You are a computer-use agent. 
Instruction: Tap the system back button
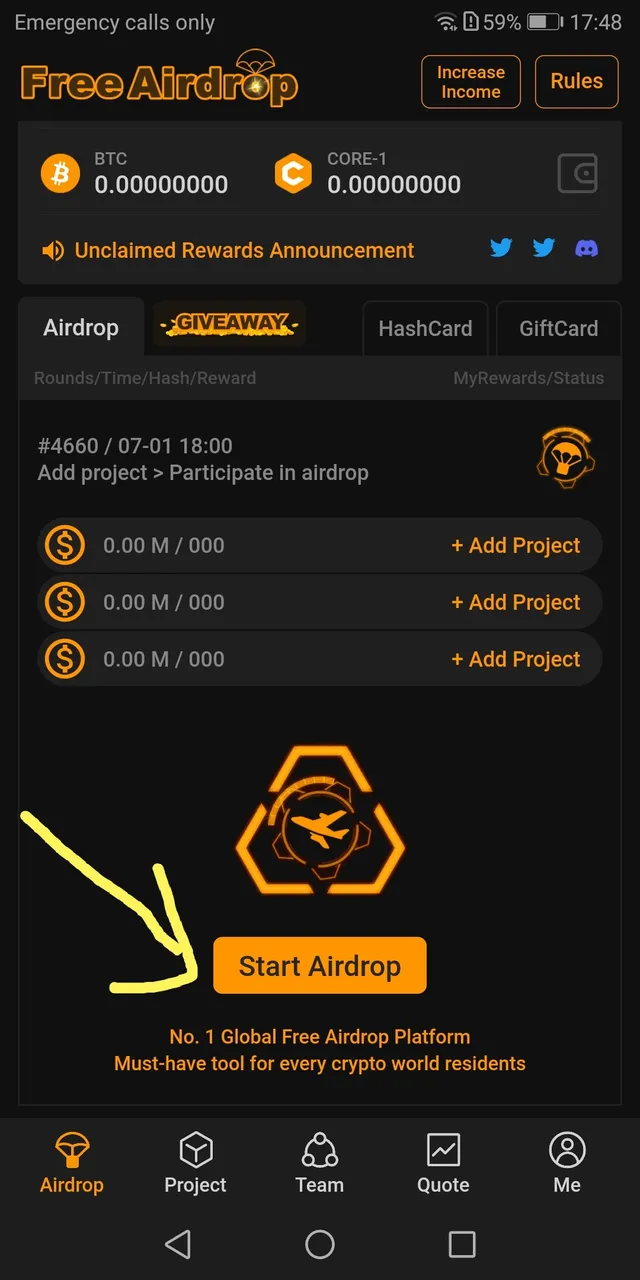(x=178, y=1244)
